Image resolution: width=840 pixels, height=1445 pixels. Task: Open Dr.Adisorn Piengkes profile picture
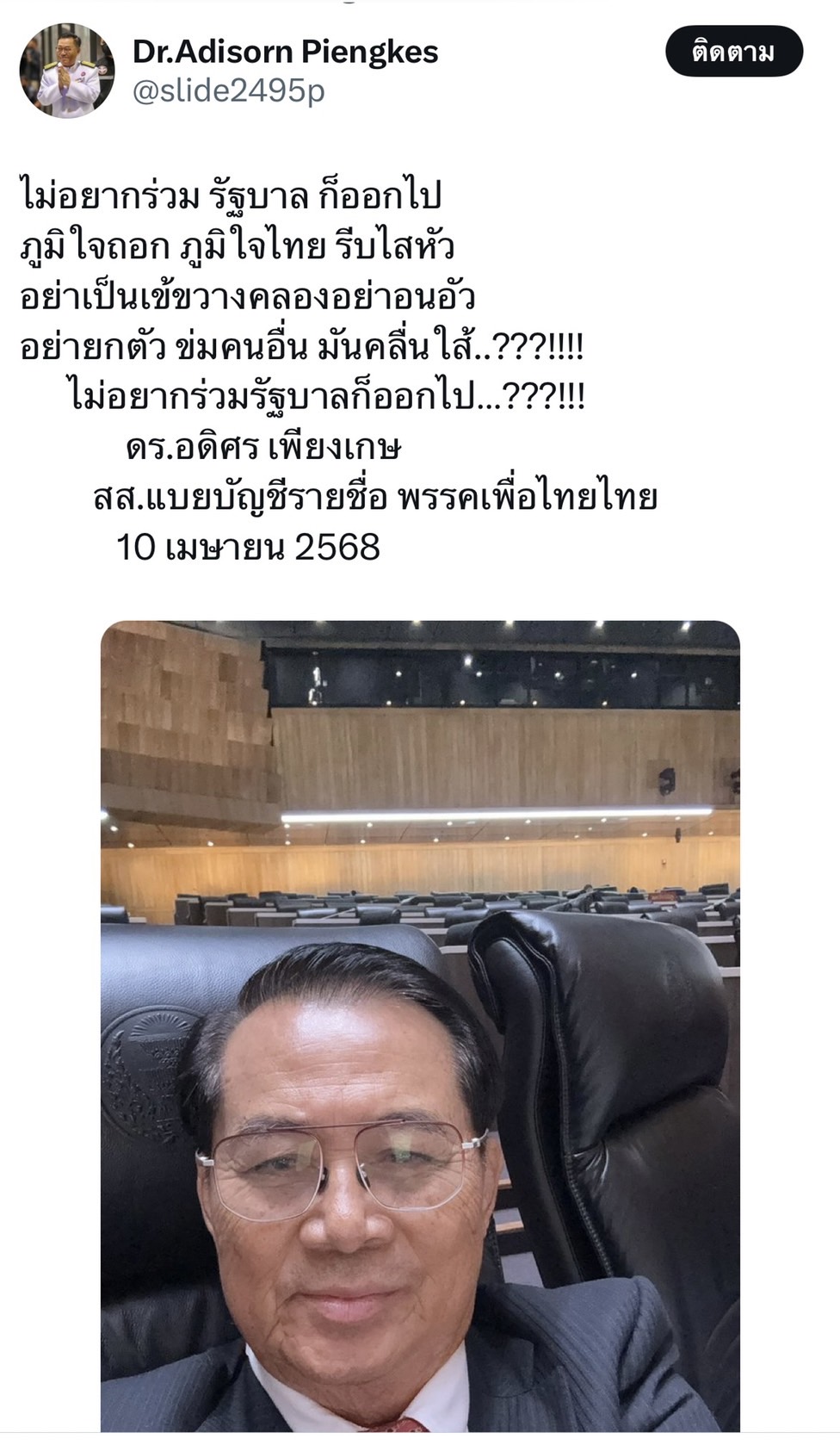point(67,71)
